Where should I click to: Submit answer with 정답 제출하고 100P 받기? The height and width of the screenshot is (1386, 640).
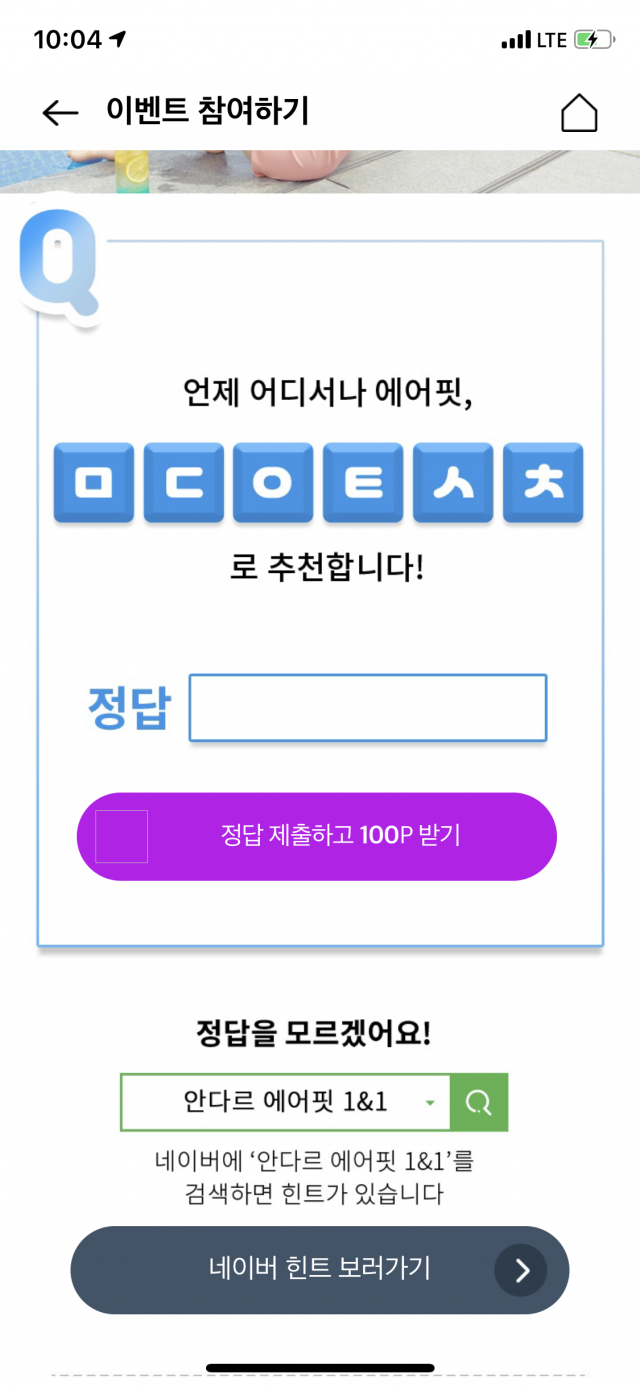tap(317, 836)
